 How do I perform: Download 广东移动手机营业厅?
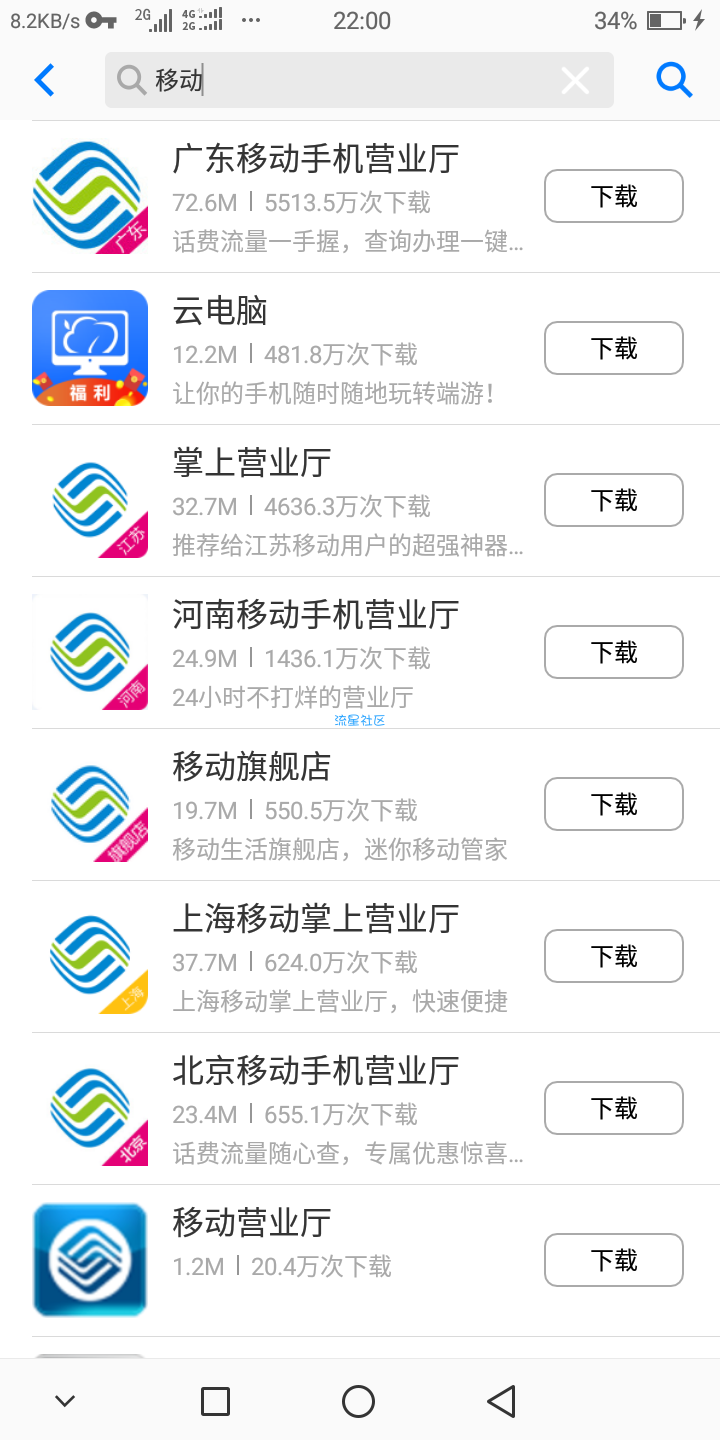tap(614, 196)
